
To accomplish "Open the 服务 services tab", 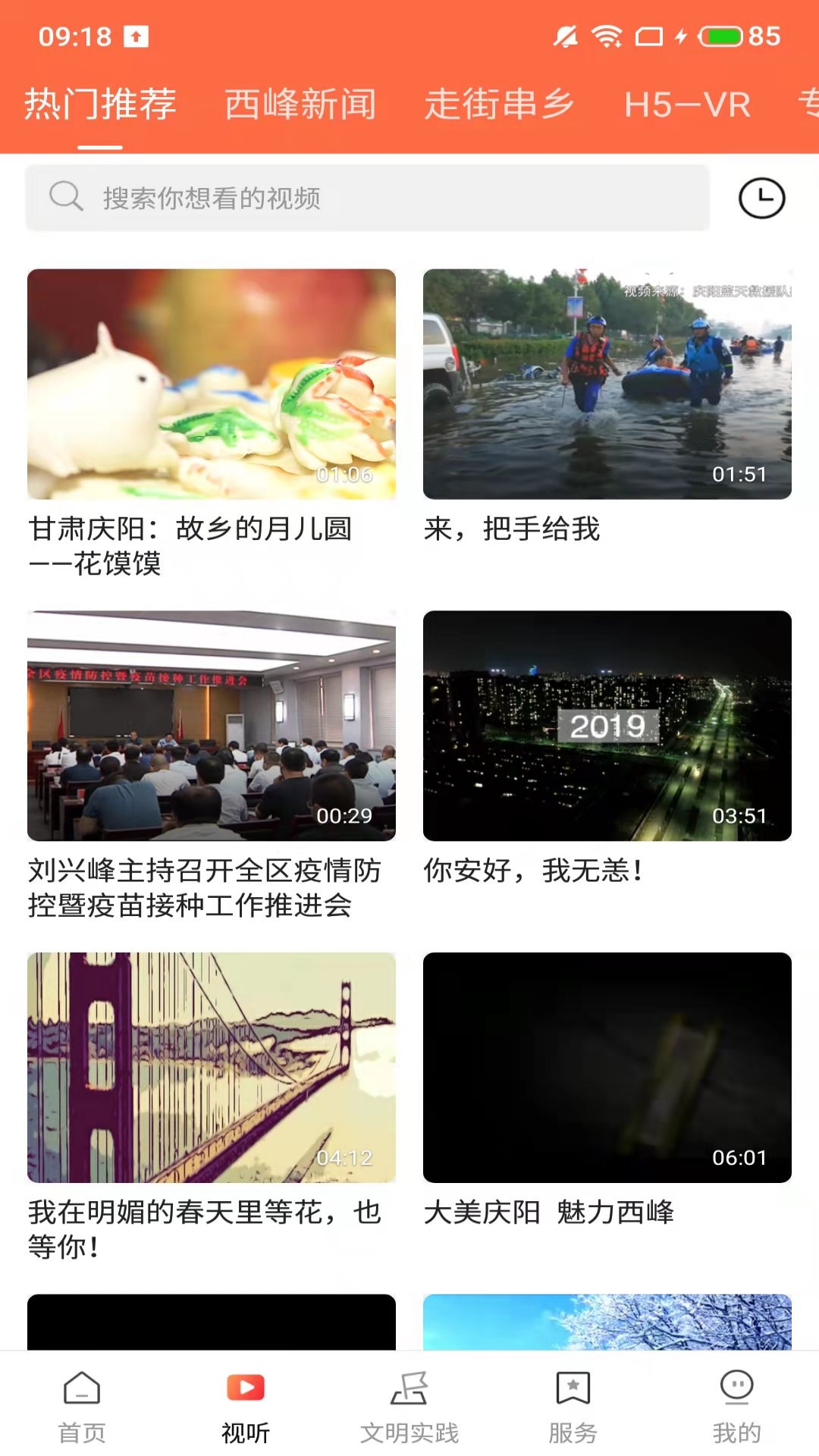I will pyautogui.click(x=573, y=1407).
